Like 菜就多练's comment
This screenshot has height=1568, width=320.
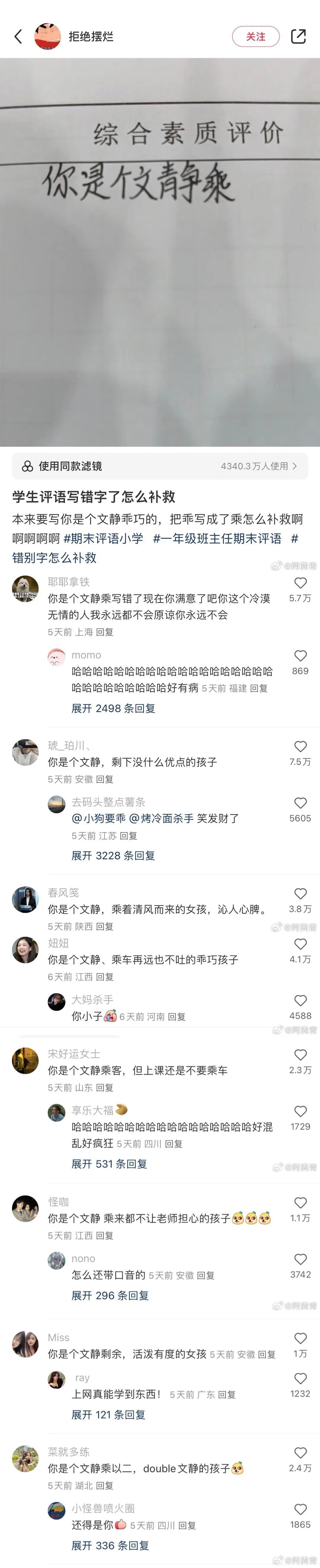(x=300, y=1453)
